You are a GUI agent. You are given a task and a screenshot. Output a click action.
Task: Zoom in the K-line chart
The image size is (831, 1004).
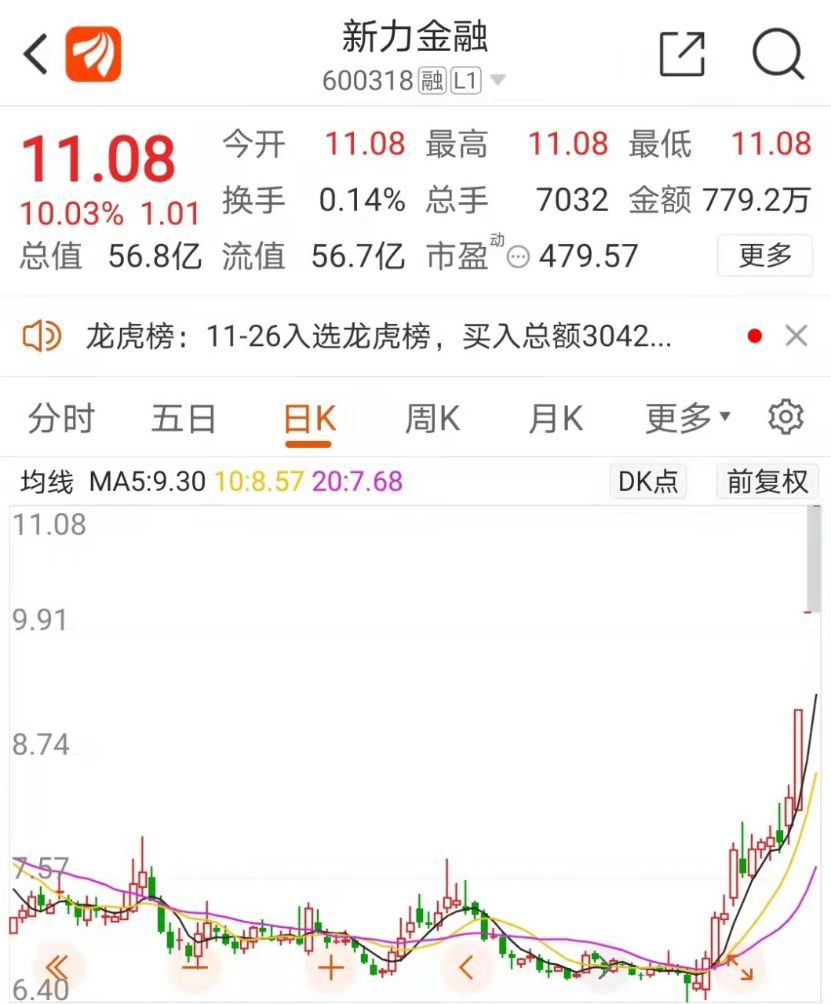[331, 967]
